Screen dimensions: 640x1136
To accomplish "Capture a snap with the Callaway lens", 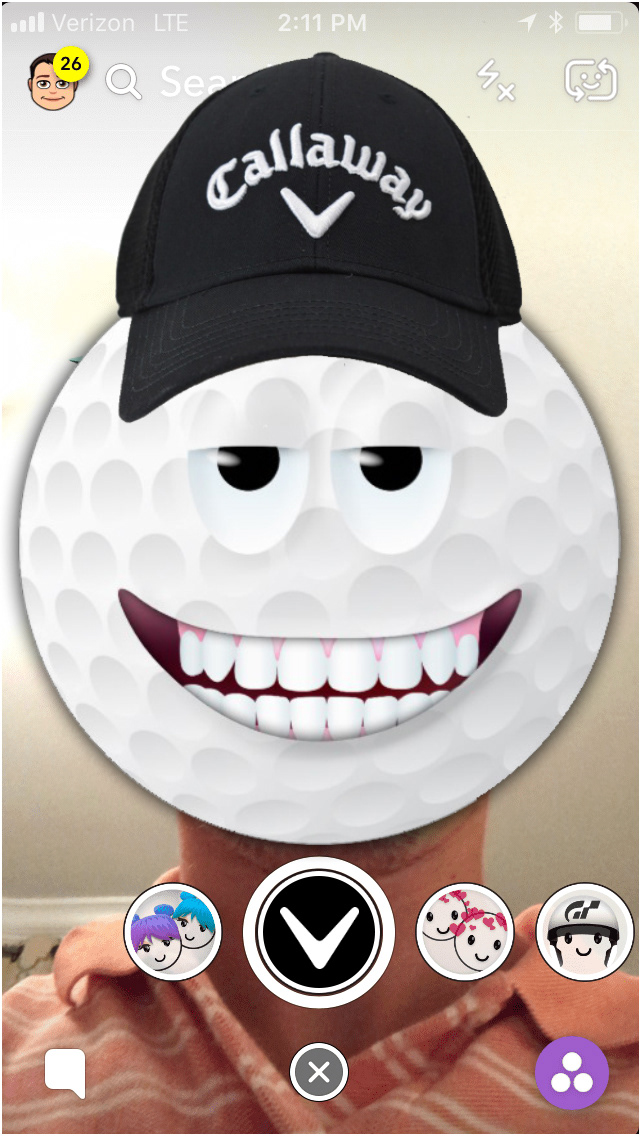I will coord(319,932).
